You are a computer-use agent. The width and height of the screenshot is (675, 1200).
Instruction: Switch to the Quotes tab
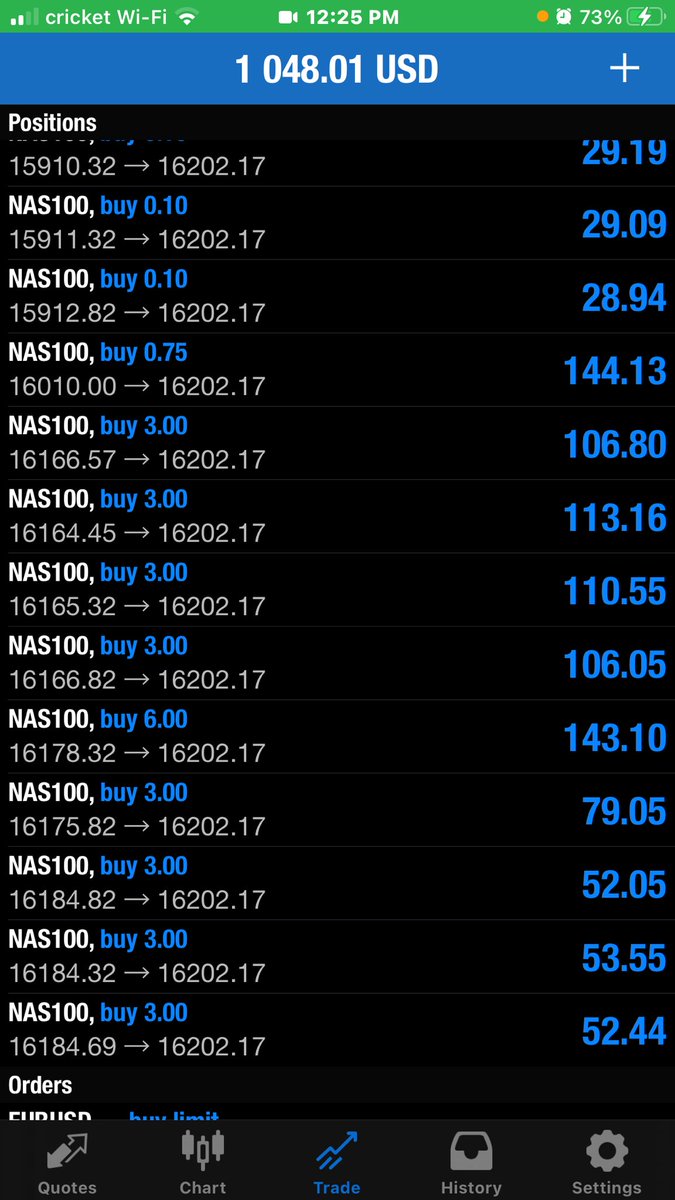coord(67,1160)
